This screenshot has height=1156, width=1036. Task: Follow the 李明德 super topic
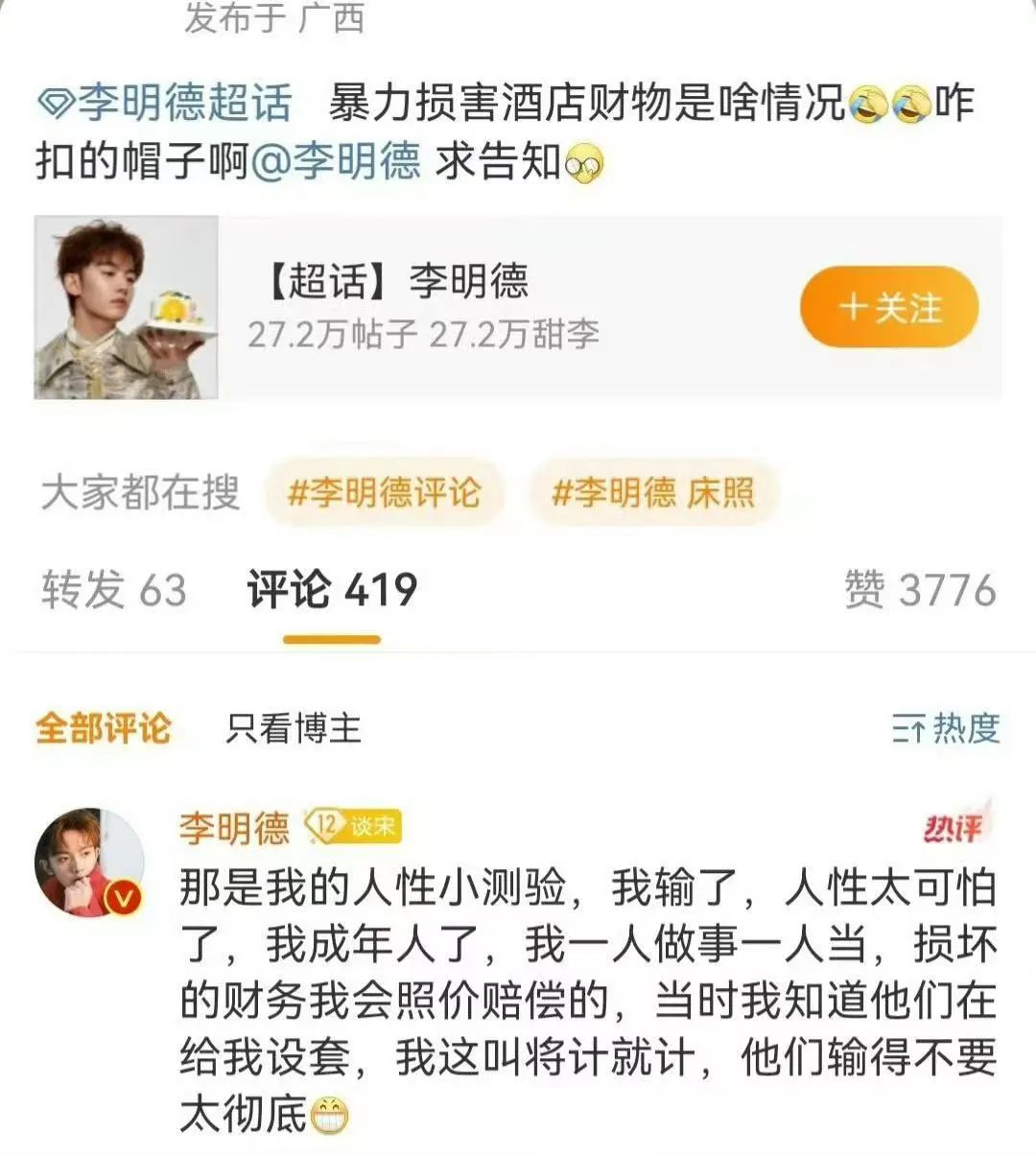click(x=889, y=307)
